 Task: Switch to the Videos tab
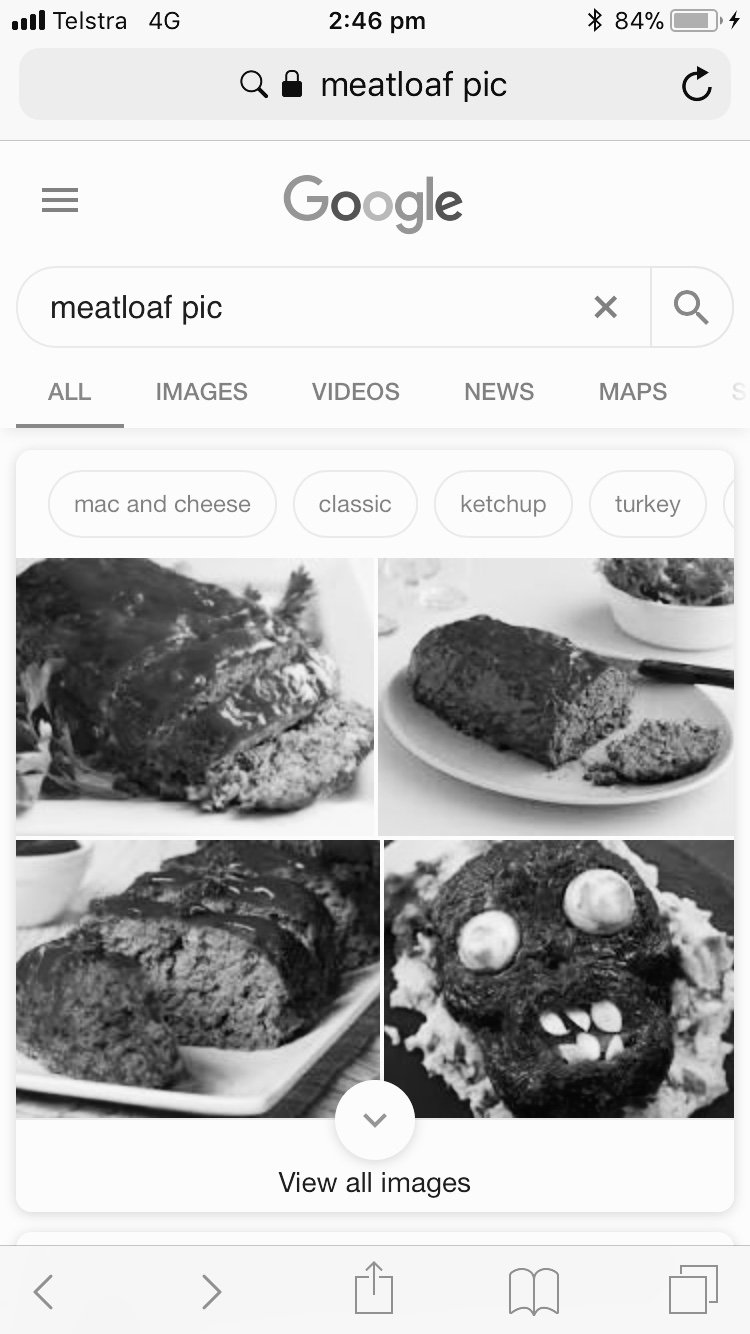tap(355, 392)
